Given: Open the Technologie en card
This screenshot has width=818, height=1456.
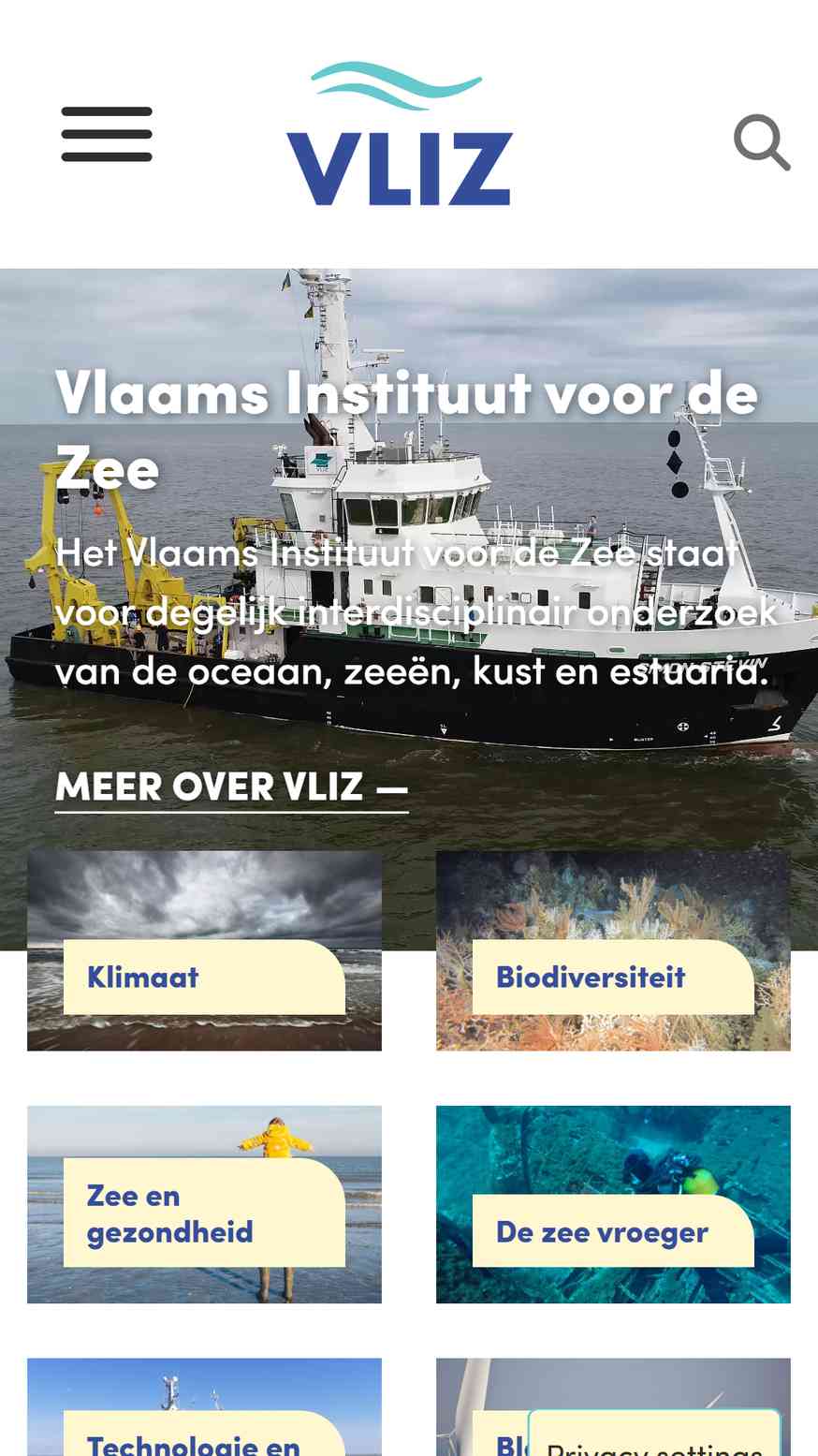Looking at the screenshot, I should point(204,1433).
